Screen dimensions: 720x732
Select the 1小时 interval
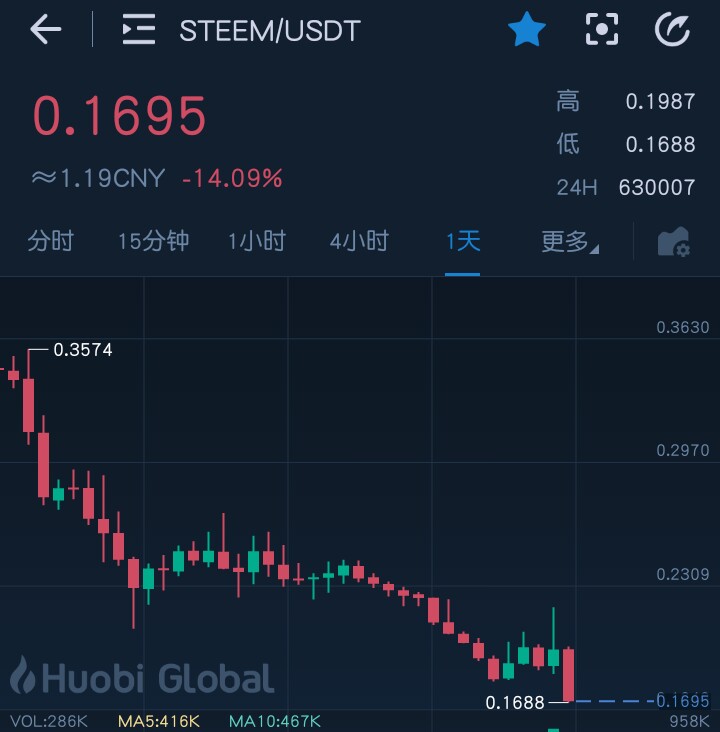pos(257,241)
